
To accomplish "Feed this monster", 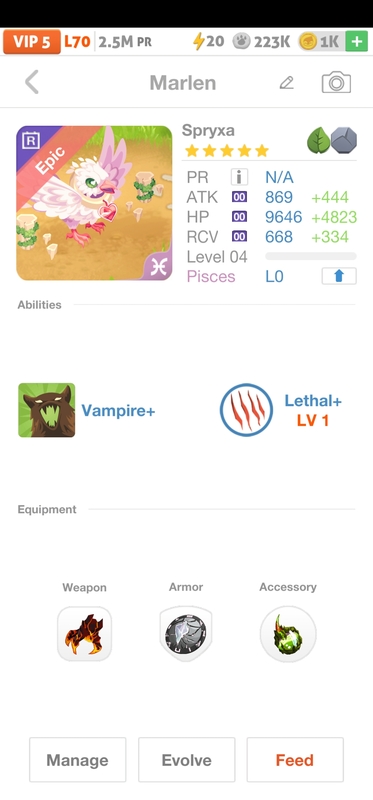I will (x=295, y=760).
